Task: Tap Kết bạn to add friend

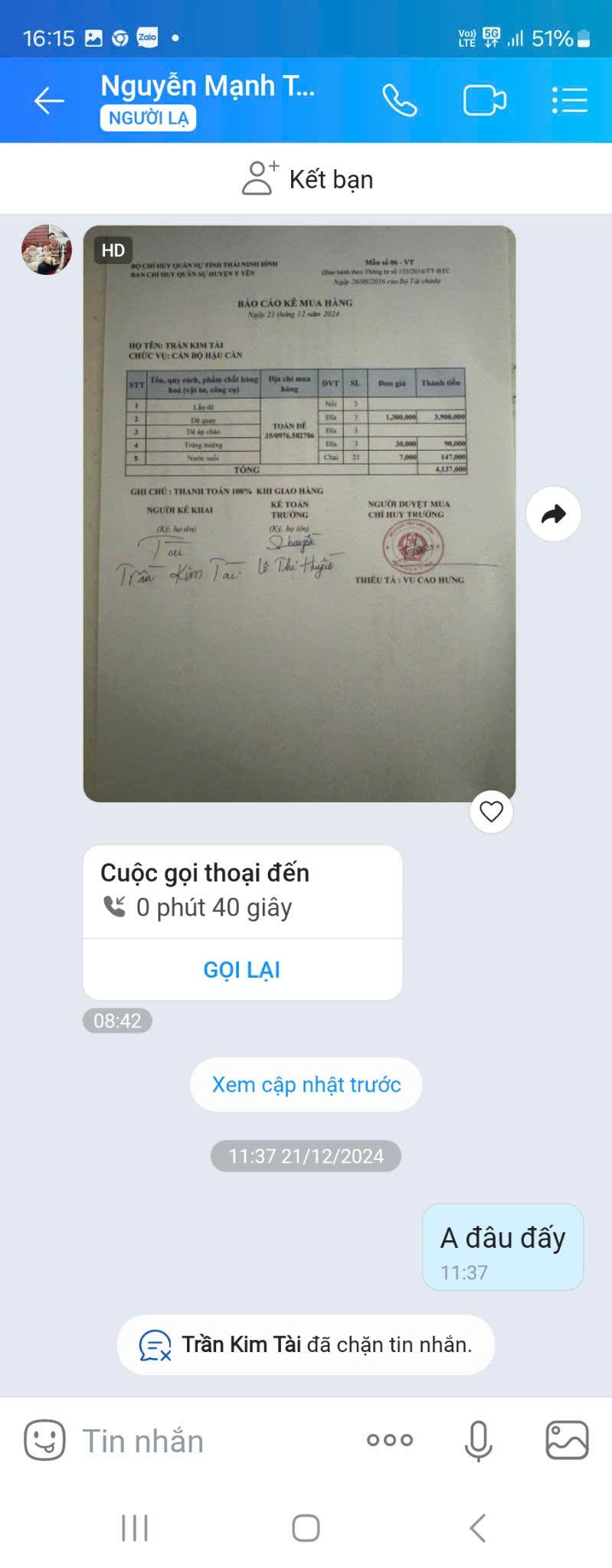Action: [x=307, y=179]
